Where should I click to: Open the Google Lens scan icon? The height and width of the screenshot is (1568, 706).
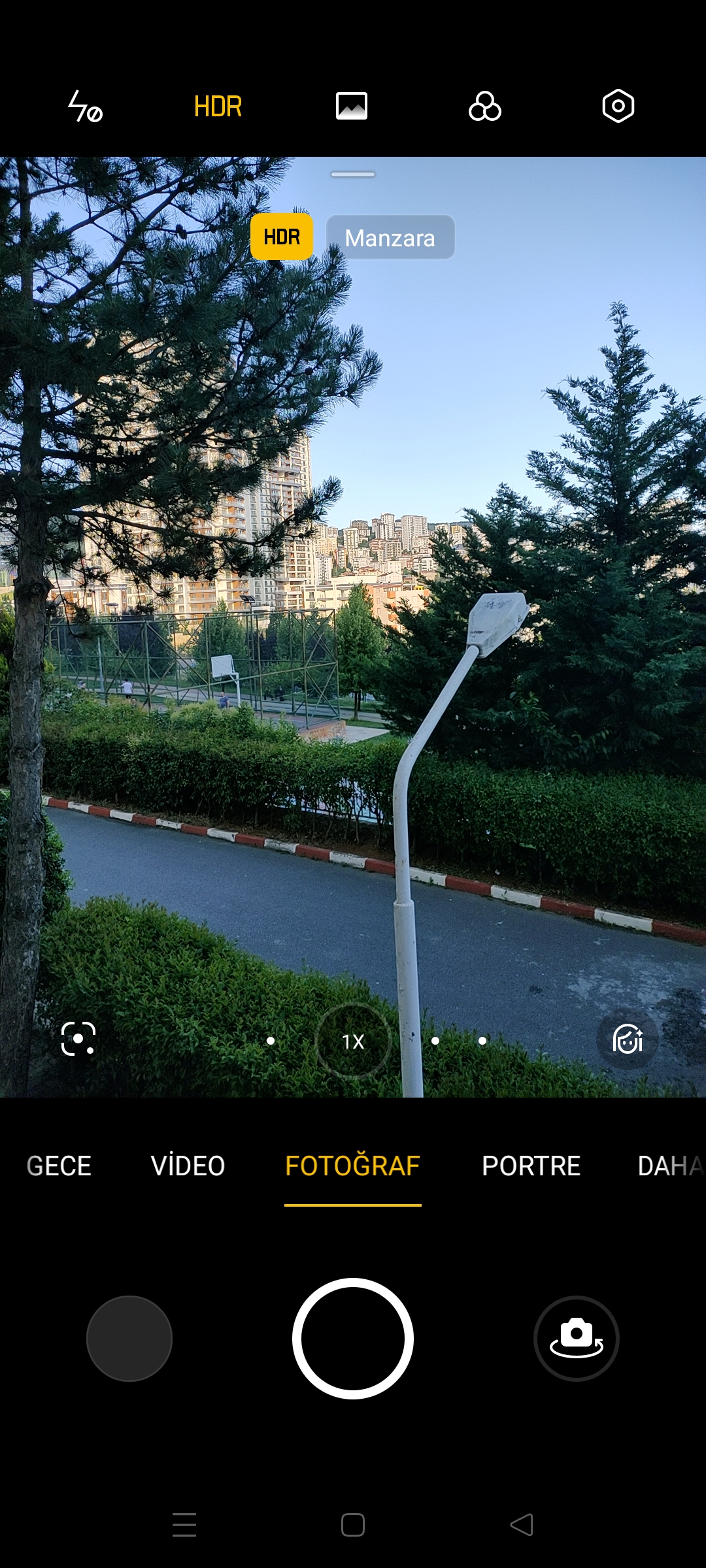click(x=78, y=1039)
